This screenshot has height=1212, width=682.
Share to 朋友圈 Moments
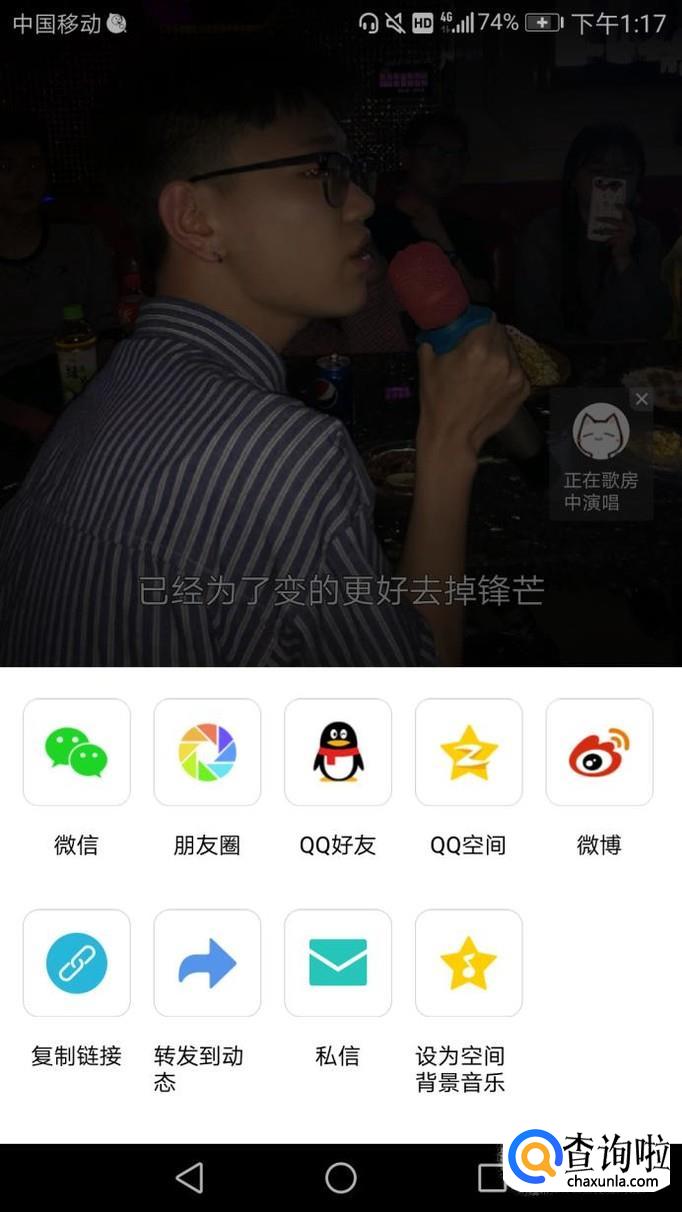(207, 752)
